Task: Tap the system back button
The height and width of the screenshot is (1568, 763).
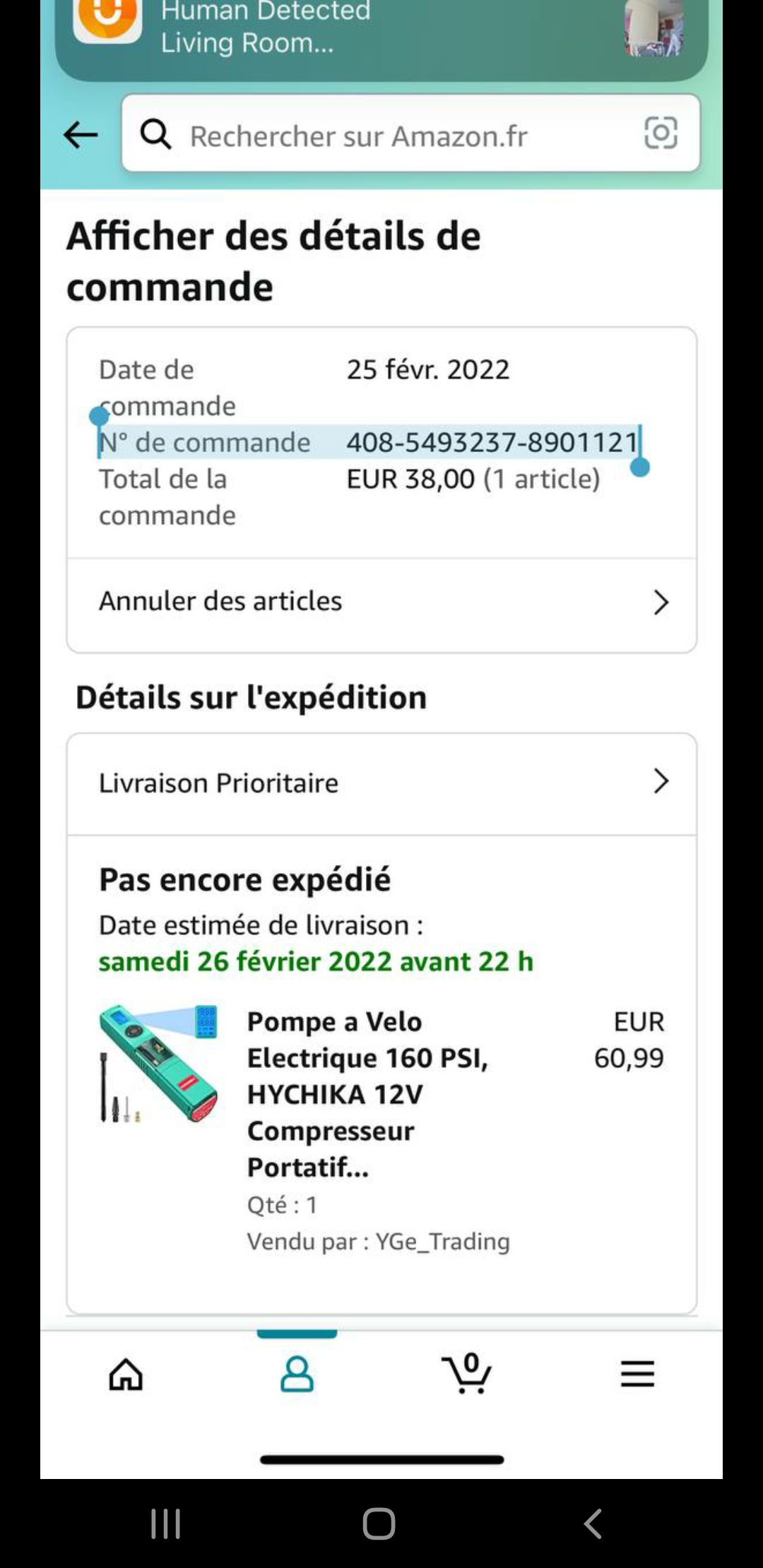Action: [x=593, y=1524]
